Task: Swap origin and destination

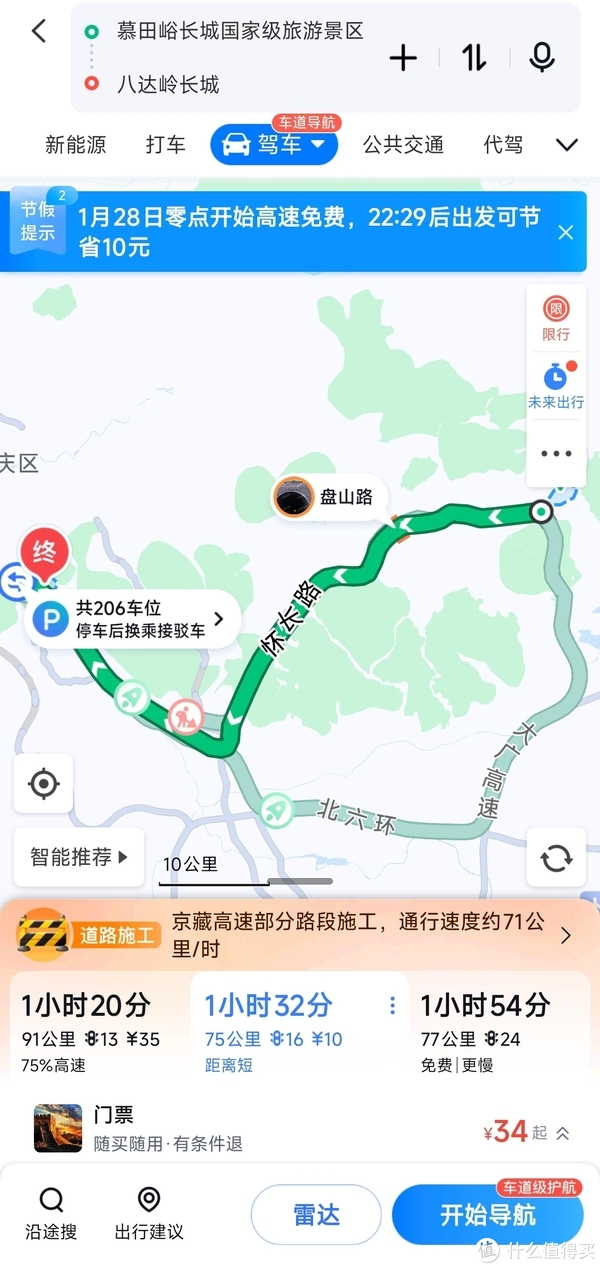Action: [x=474, y=58]
